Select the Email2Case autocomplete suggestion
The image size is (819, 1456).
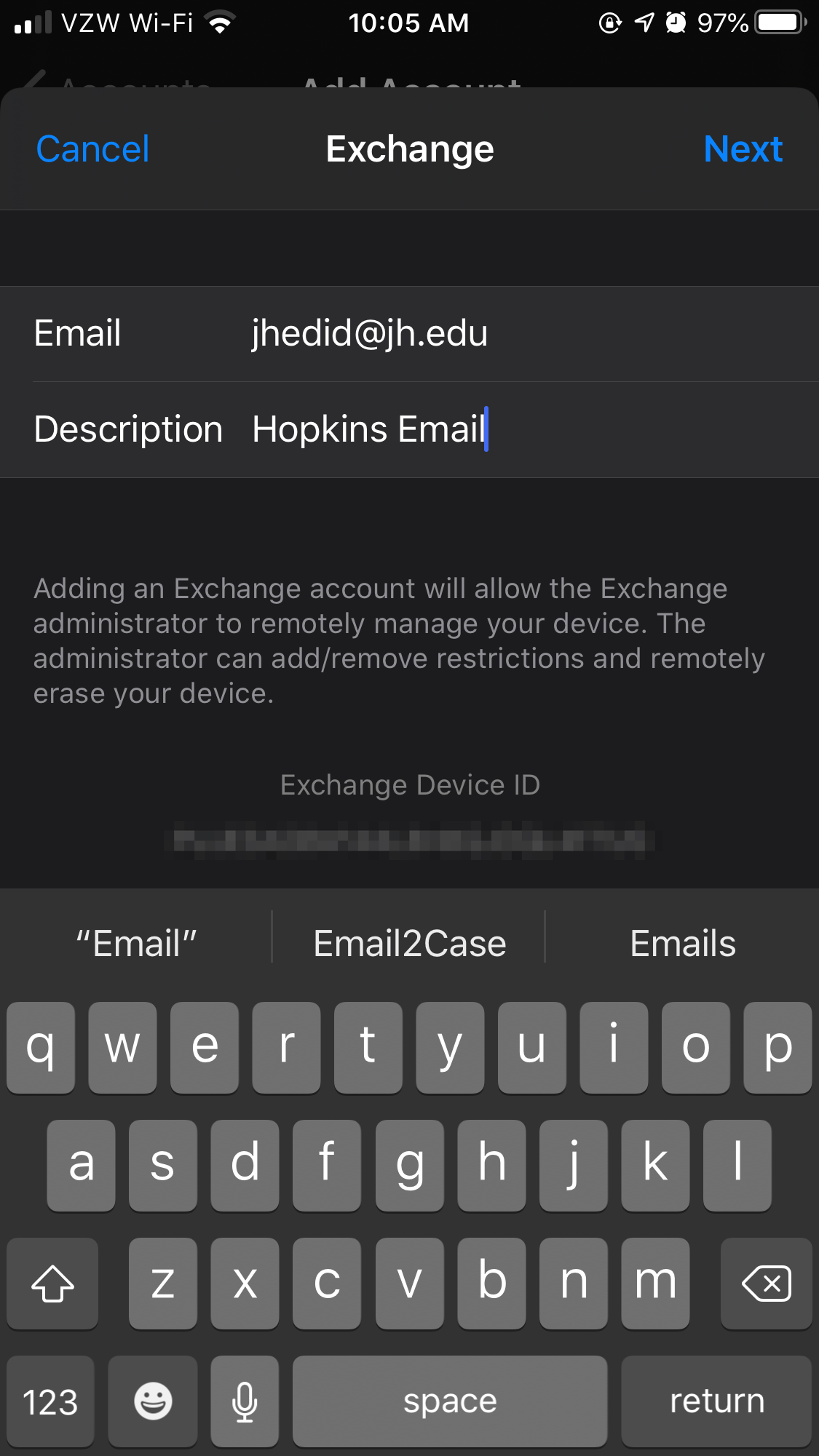409,944
